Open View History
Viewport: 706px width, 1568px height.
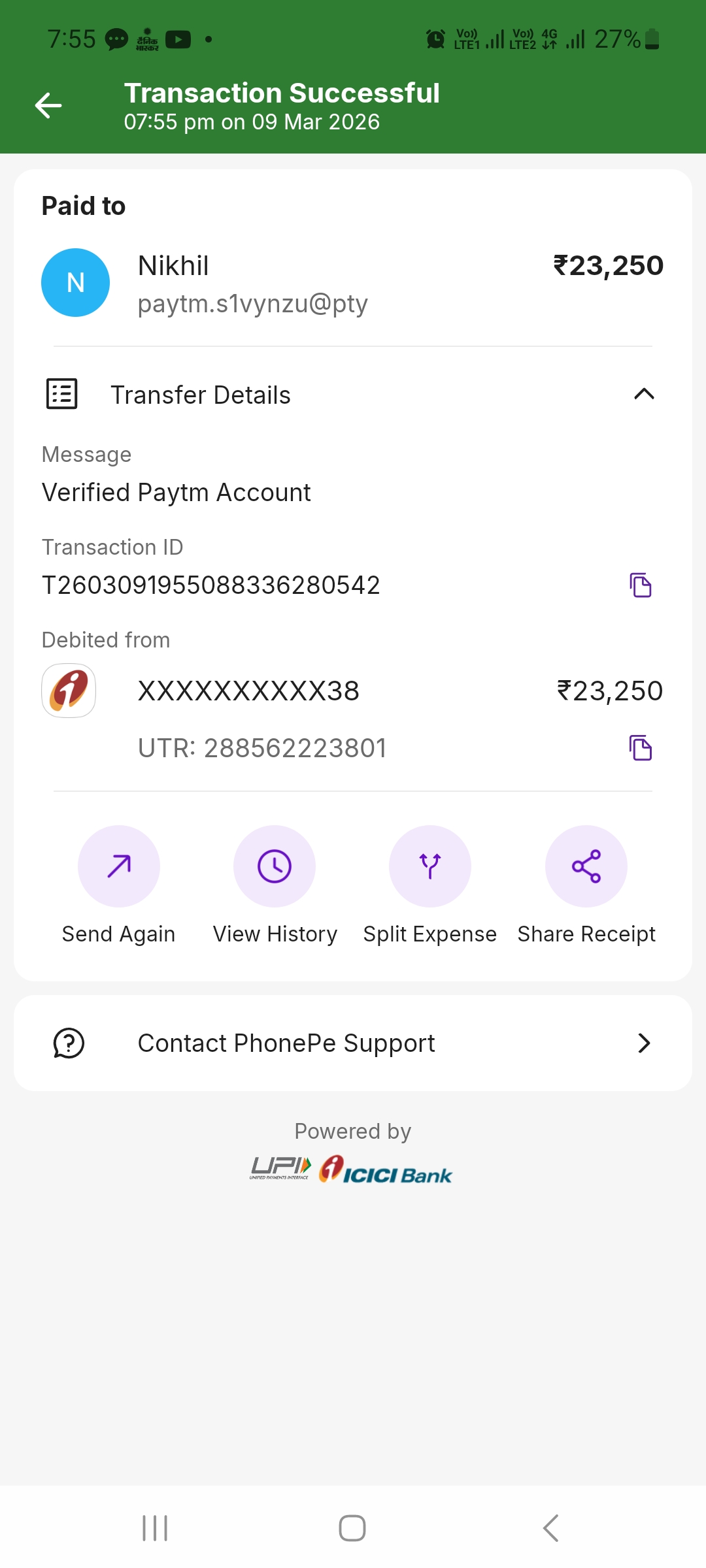point(275,866)
